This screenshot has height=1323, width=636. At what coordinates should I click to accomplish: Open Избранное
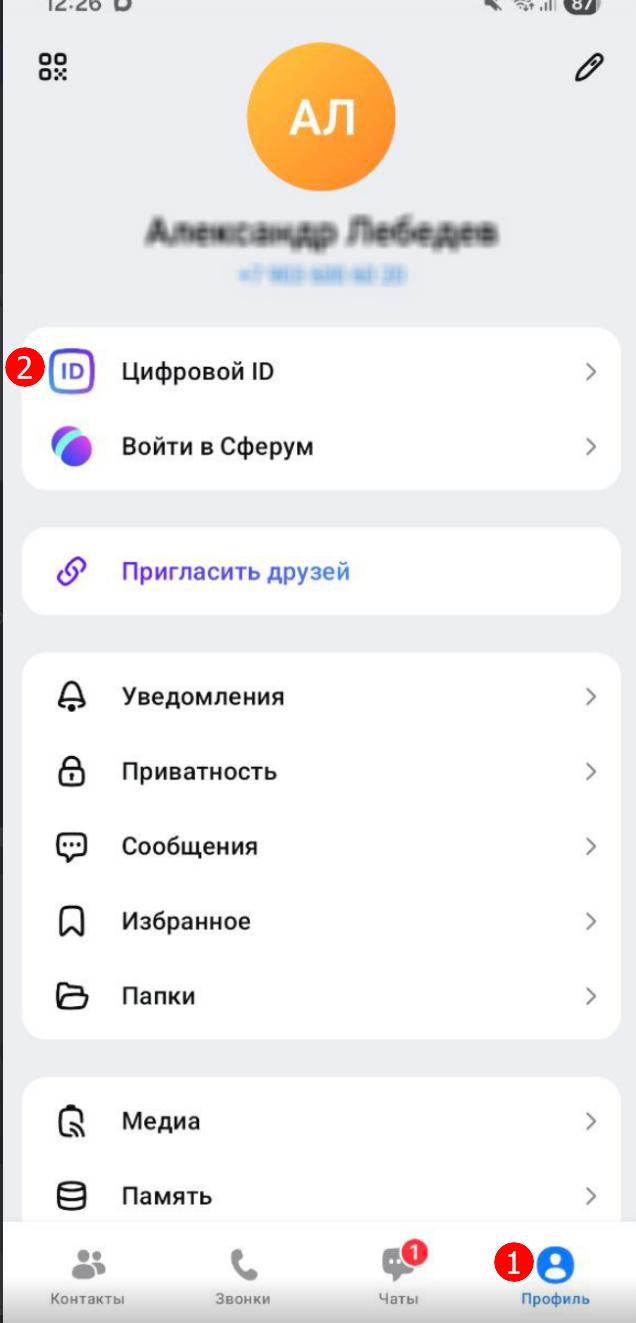[320, 921]
